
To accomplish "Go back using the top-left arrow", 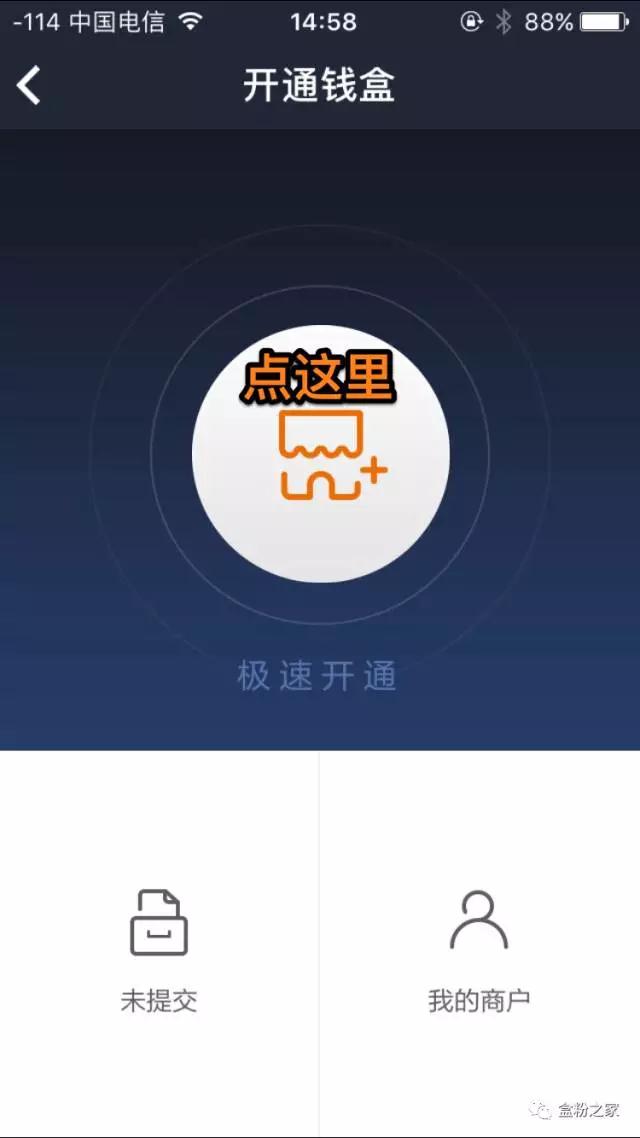I will click(29, 86).
